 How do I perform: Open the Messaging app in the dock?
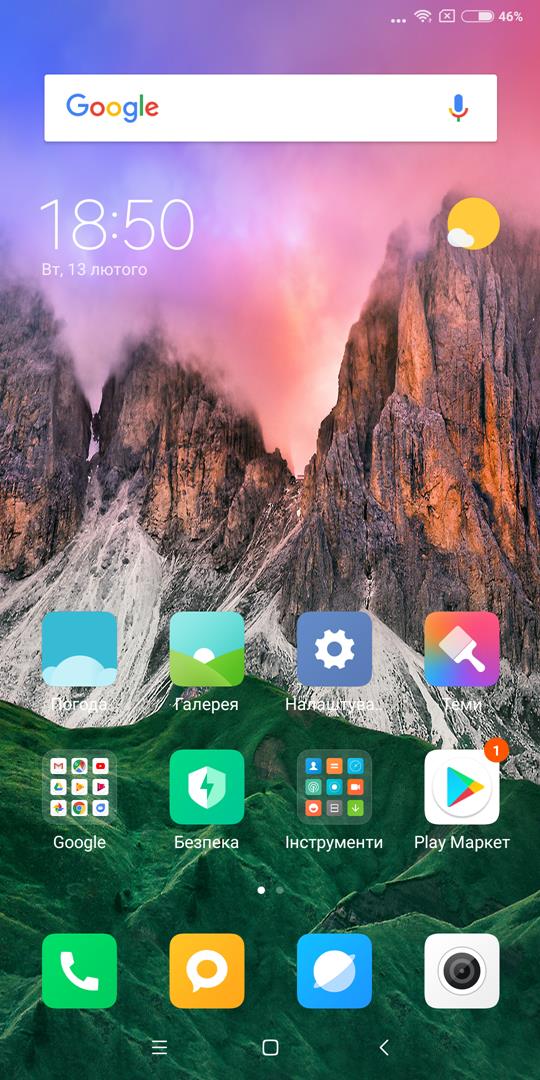pos(207,971)
